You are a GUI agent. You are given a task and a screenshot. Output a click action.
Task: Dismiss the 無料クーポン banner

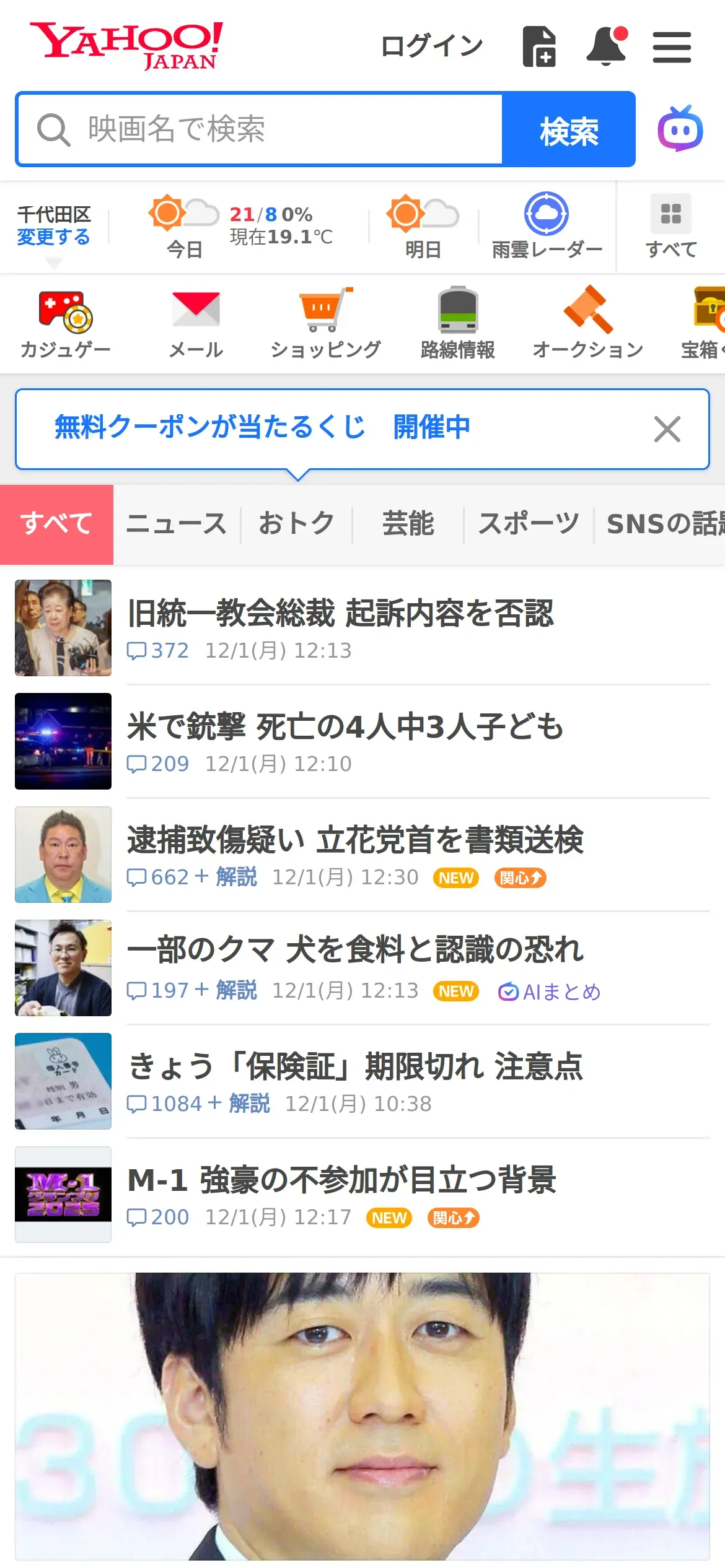667,429
